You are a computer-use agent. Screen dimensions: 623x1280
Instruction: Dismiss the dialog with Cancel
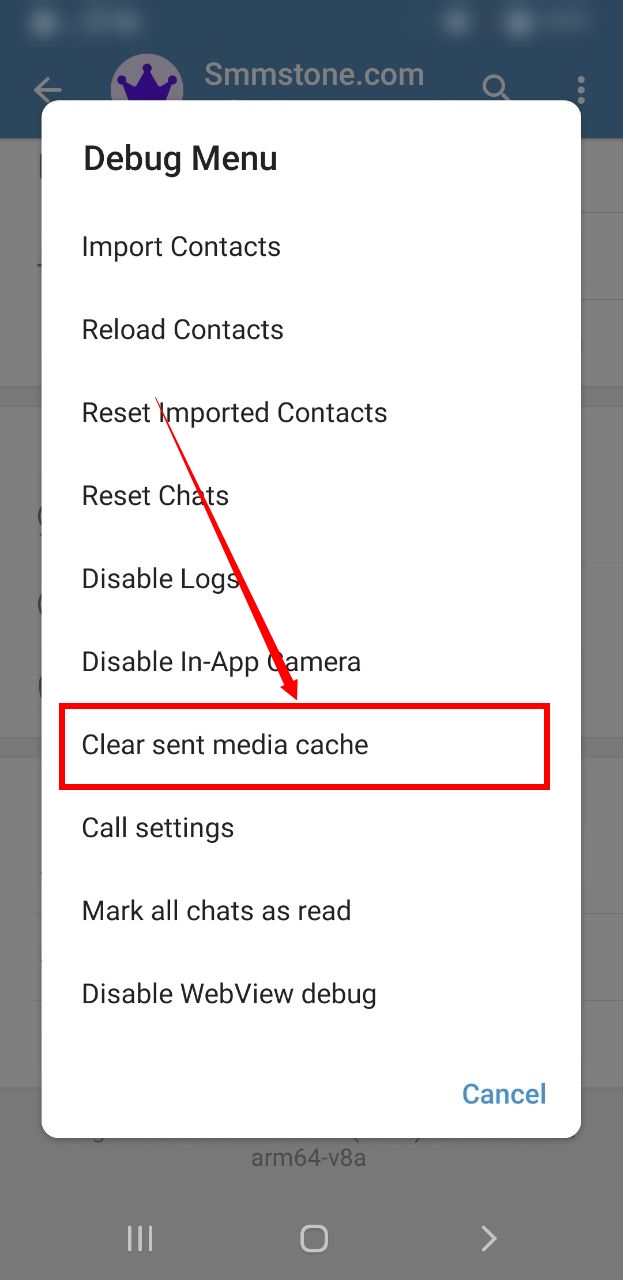click(x=504, y=1094)
